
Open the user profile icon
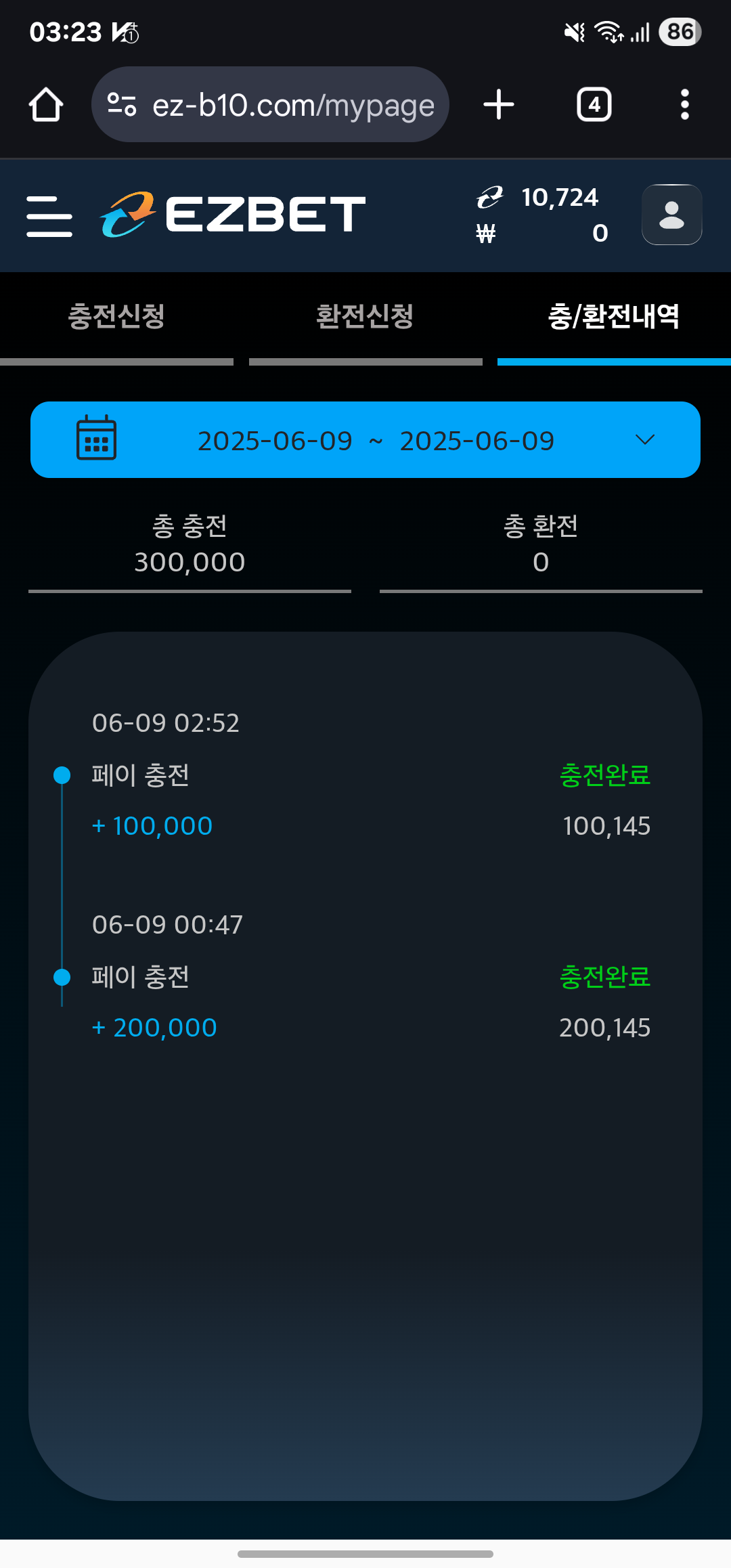click(x=671, y=215)
